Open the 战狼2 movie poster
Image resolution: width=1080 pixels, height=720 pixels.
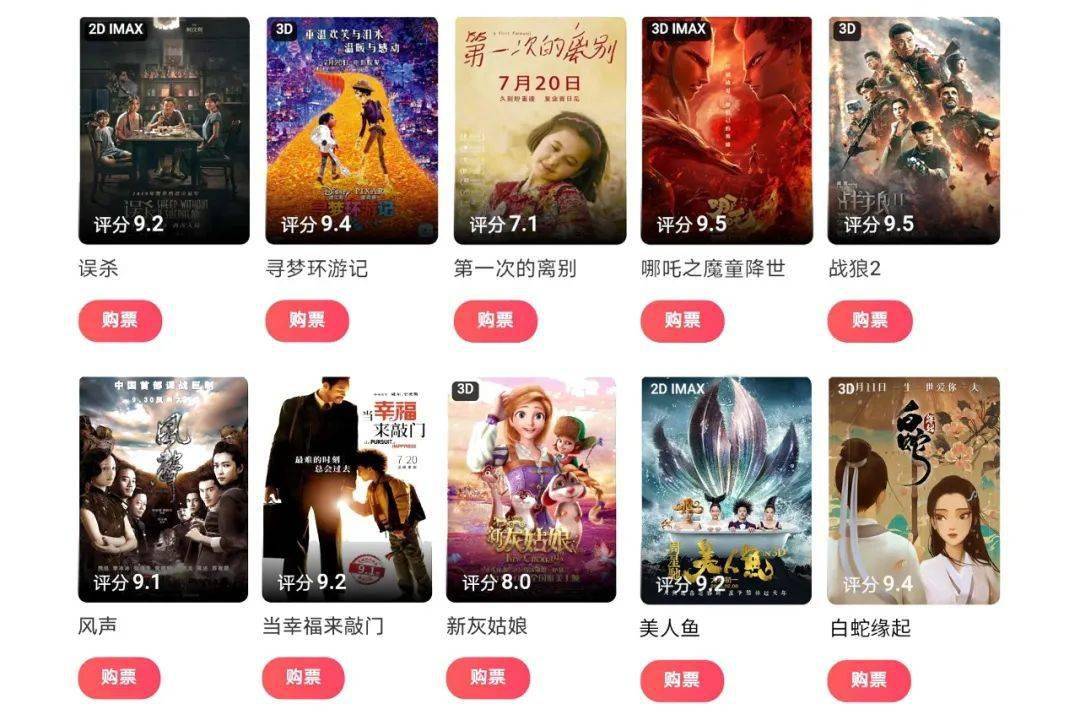(913, 130)
